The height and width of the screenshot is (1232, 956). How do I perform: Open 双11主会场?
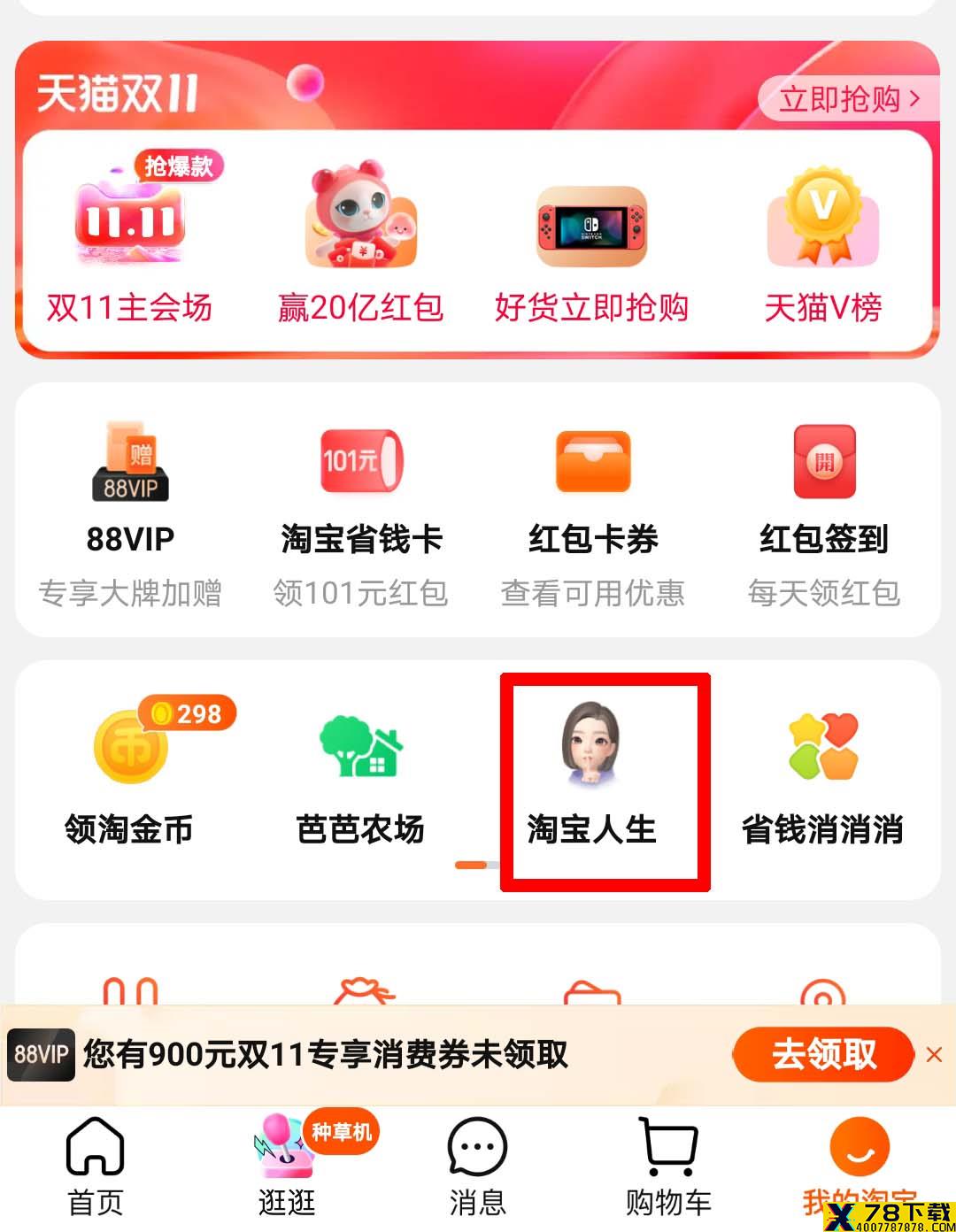tap(129, 239)
